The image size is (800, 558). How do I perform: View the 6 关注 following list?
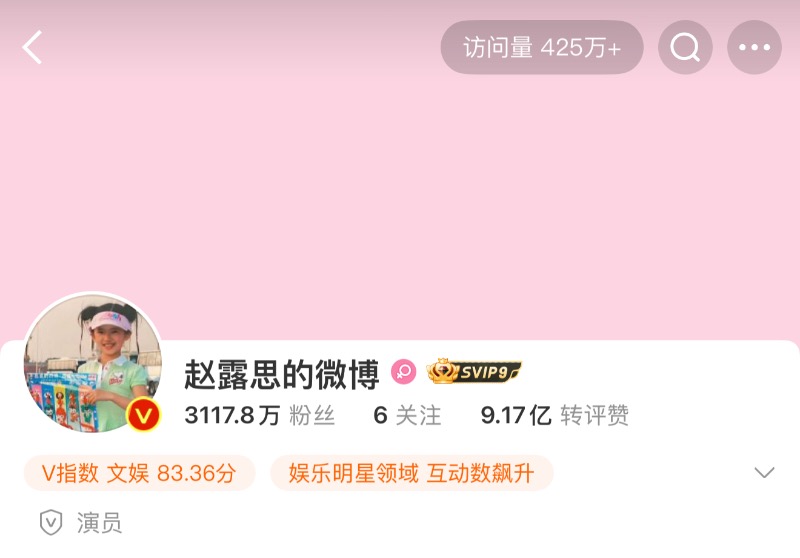point(407,416)
